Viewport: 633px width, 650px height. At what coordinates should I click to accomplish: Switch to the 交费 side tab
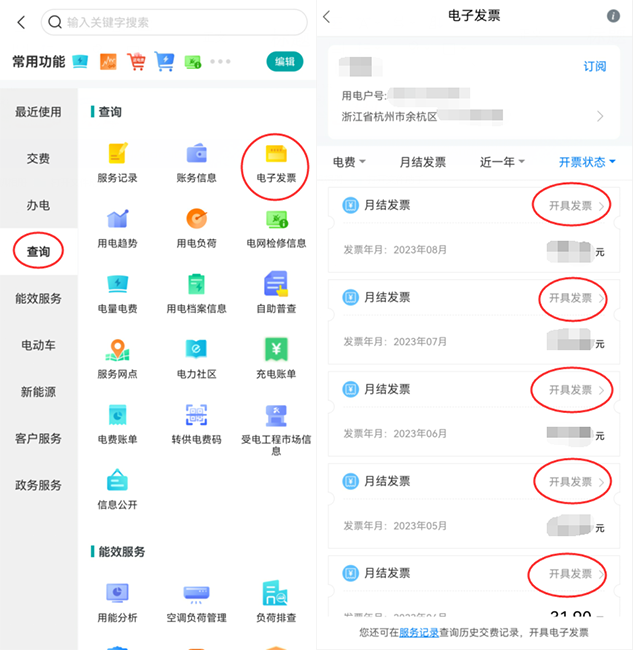coord(38,158)
